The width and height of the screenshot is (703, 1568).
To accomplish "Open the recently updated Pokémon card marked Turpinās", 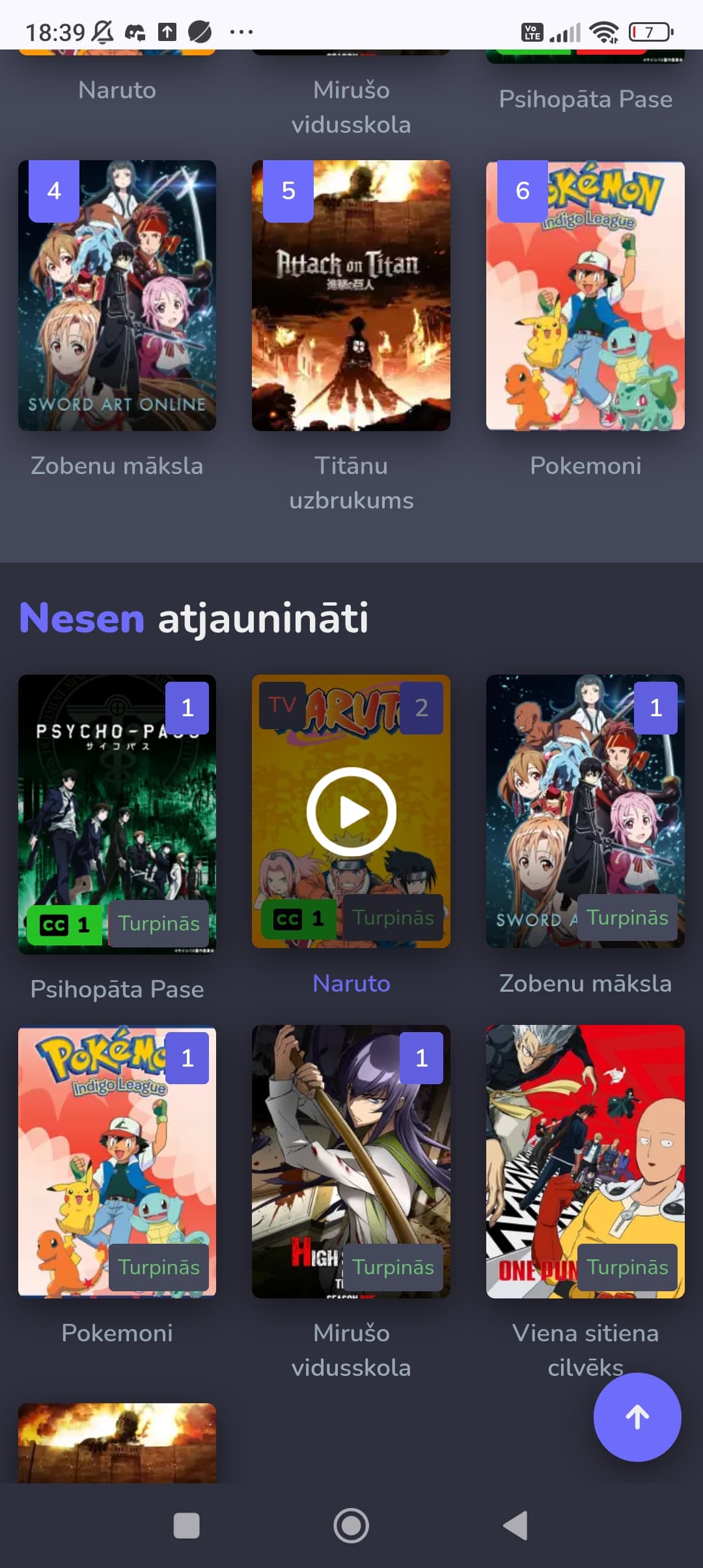I will point(117,1160).
